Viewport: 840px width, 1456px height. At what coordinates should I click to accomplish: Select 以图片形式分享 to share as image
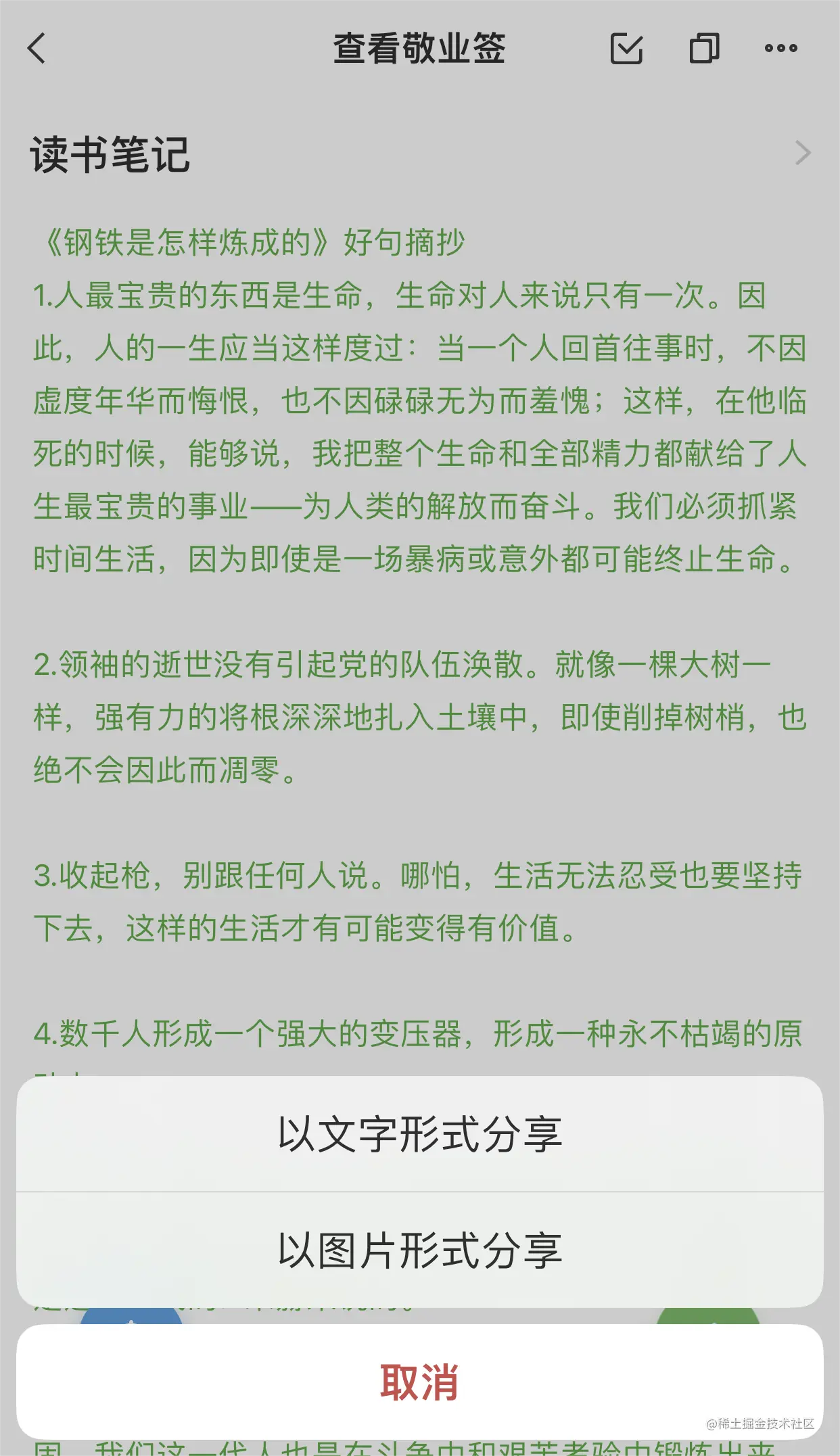[x=419, y=1250]
